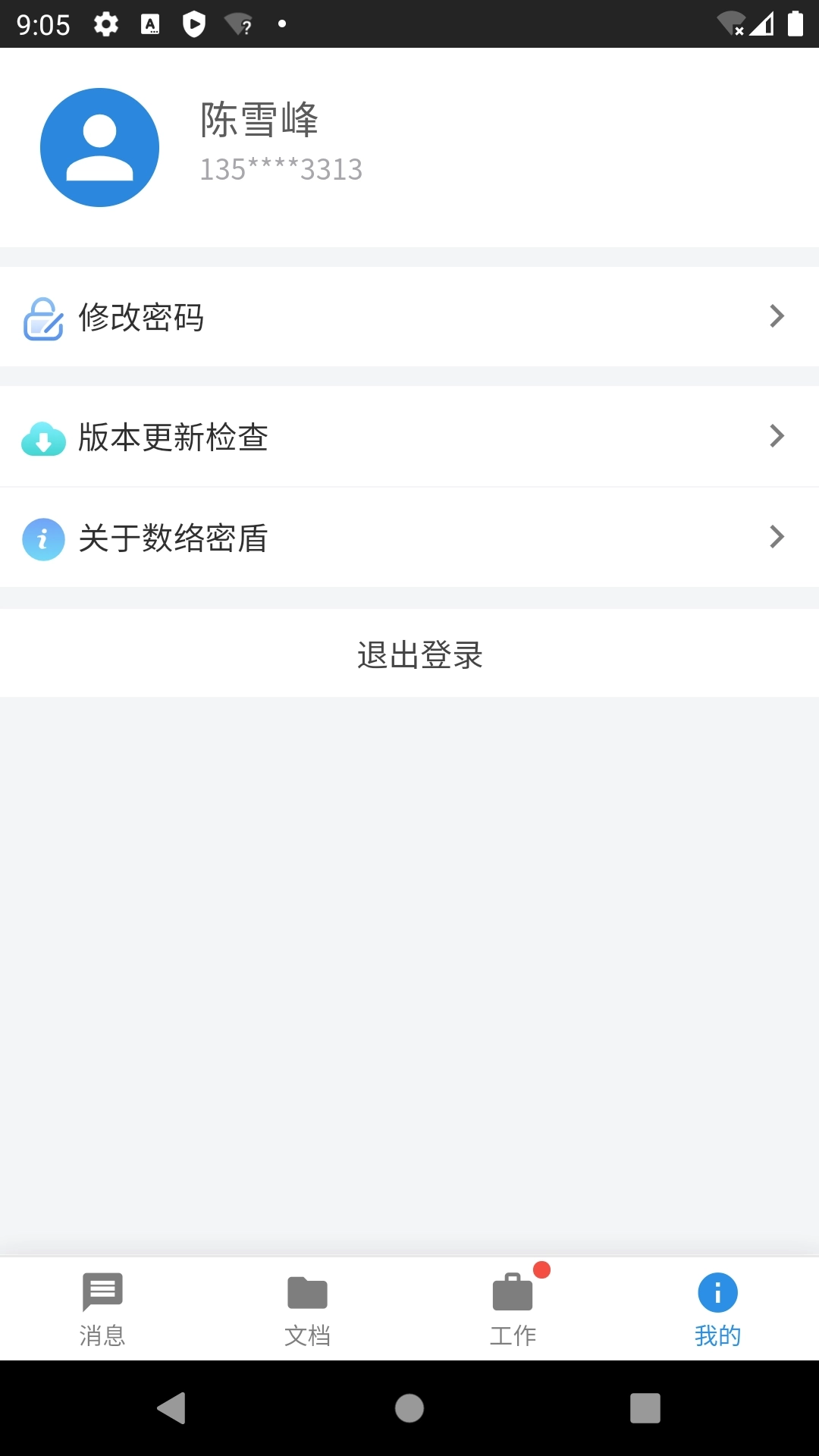Tap the 文档 folder icon
819x1456 pixels.
pos(308,1291)
